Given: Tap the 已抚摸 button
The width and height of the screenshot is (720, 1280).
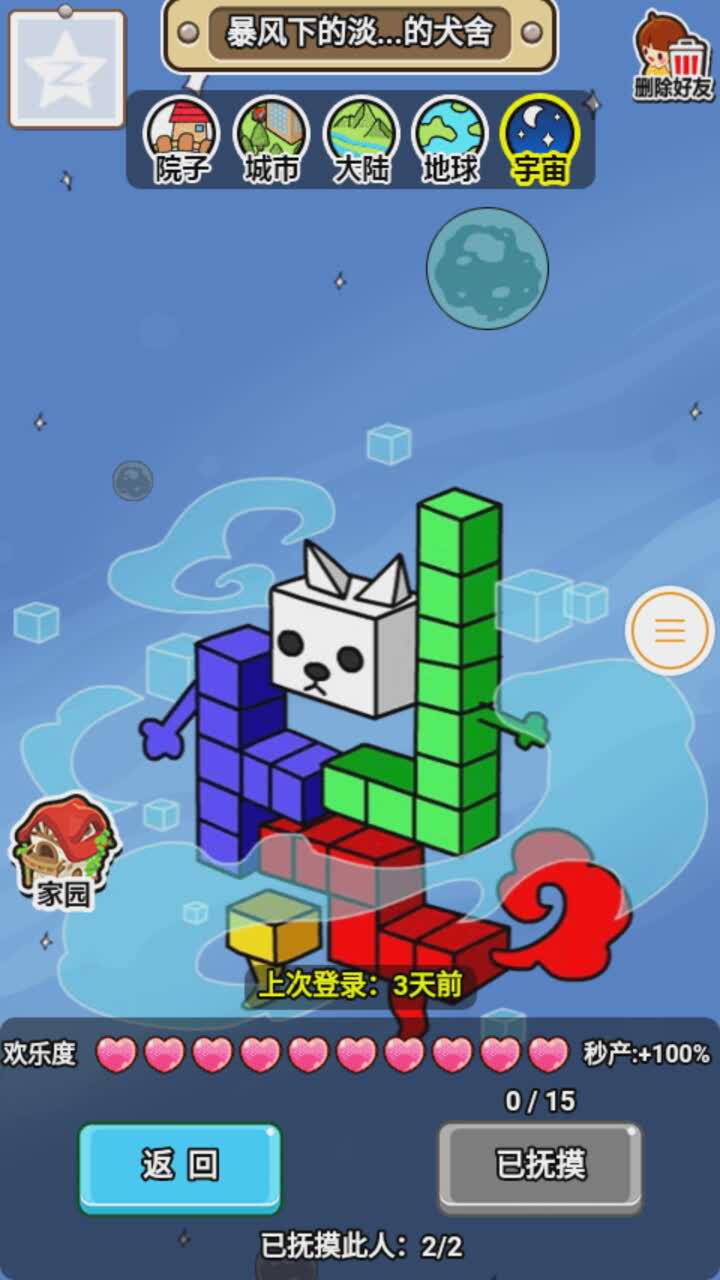Looking at the screenshot, I should [540, 1166].
